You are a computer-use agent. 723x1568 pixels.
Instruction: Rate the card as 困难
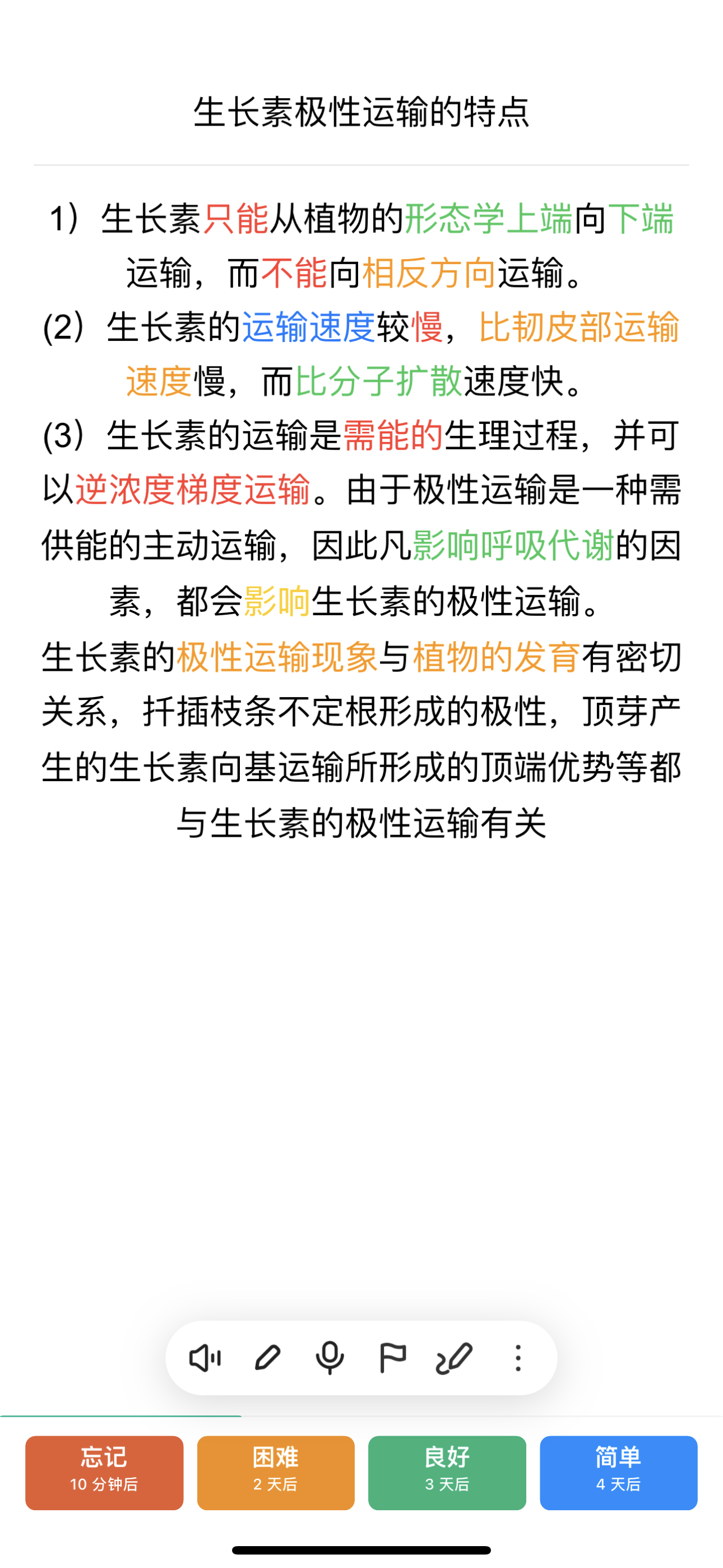pos(276,1473)
